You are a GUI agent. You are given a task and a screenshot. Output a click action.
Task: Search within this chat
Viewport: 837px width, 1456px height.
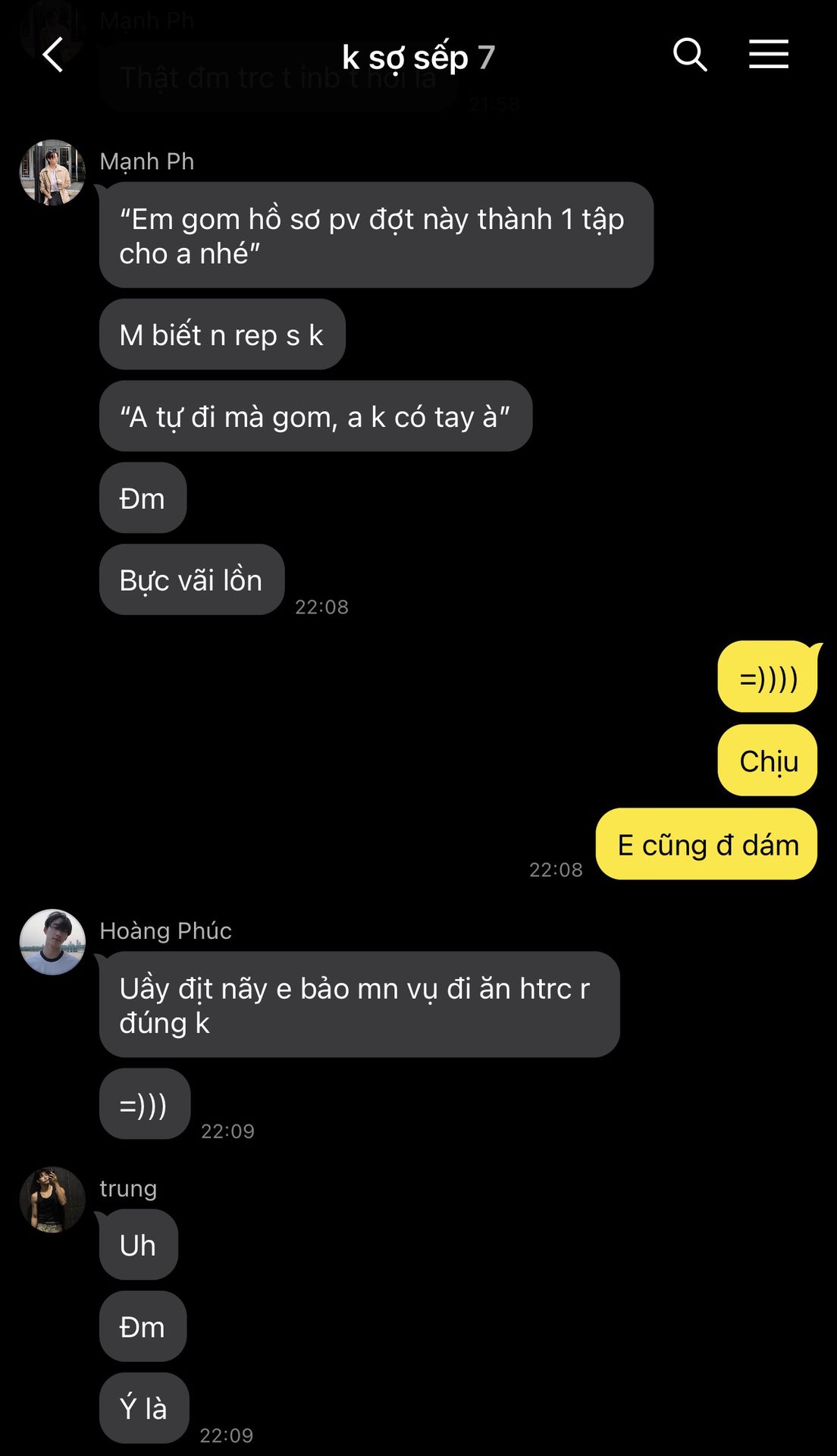point(689,55)
